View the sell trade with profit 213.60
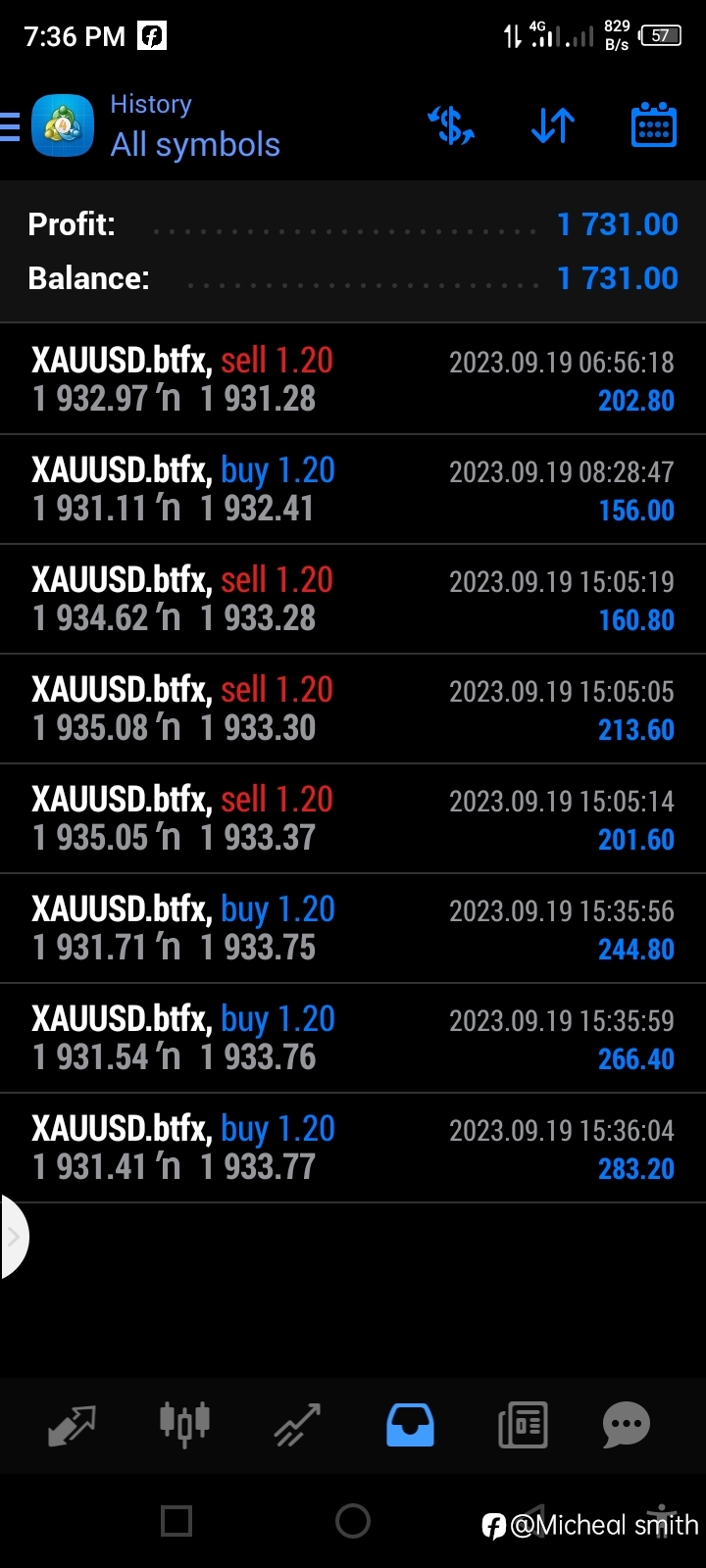The width and height of the screenshot is (706, 1568). pos(353,709)
